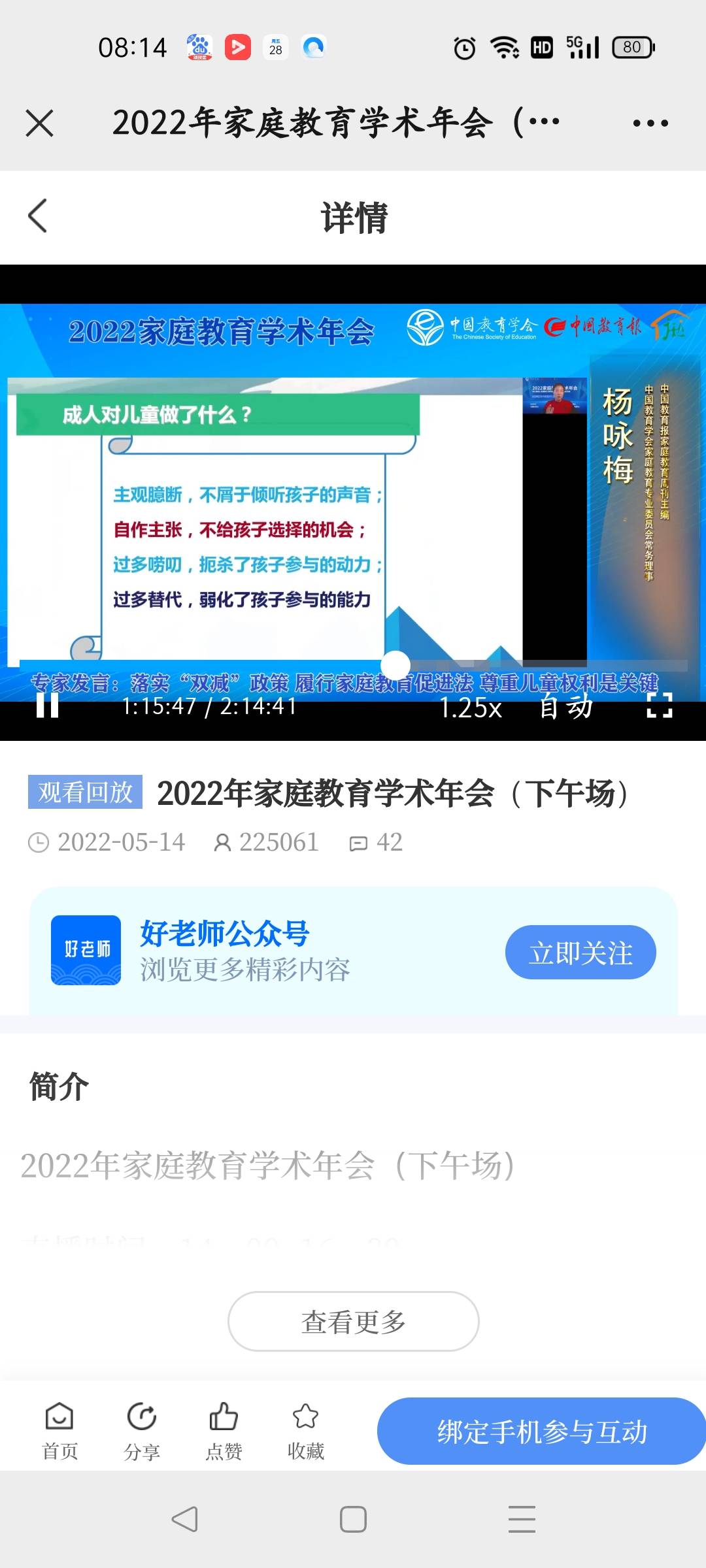
Task: Open the 好老师 account avatar
Action: coord(86,951)
